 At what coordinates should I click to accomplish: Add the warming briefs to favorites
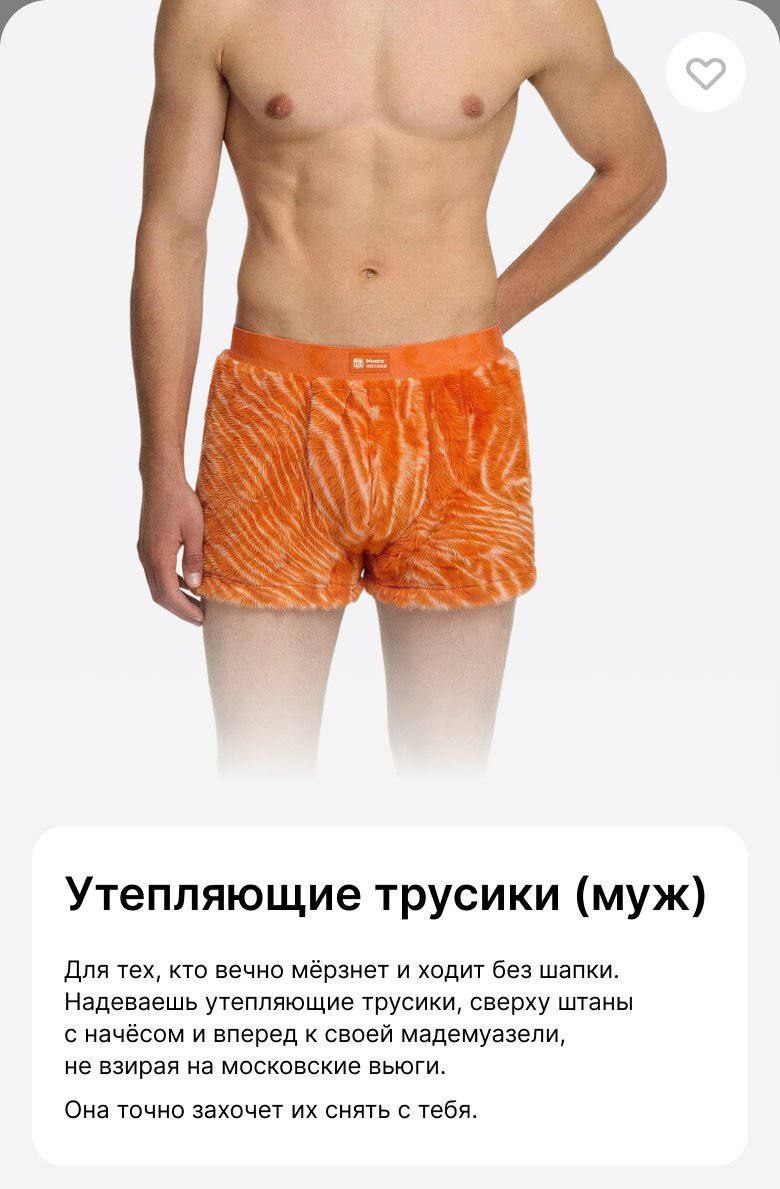(706, 72)
